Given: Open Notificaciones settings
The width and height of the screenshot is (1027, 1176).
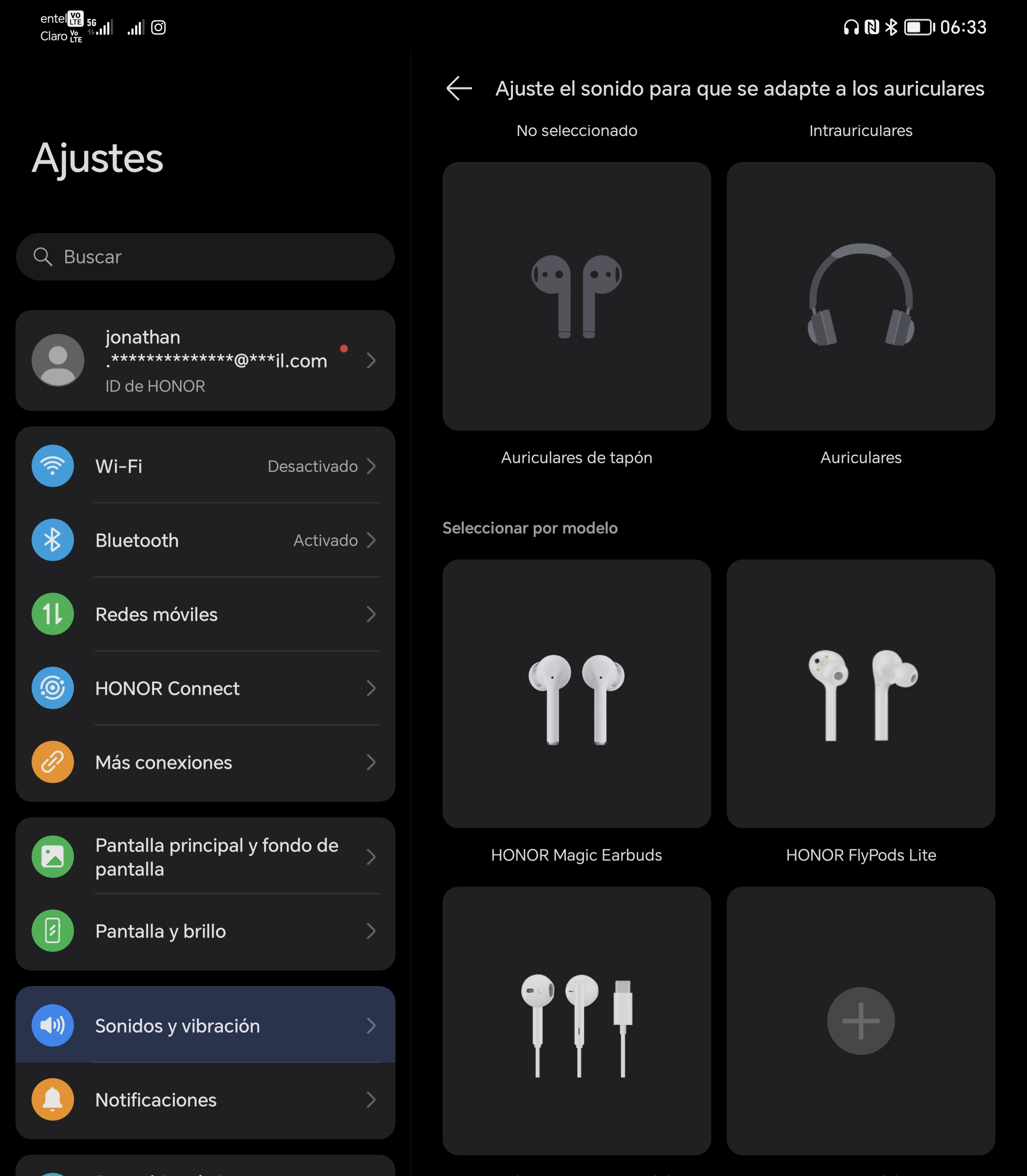Looking at the screenshot, I should (205, 1099).
